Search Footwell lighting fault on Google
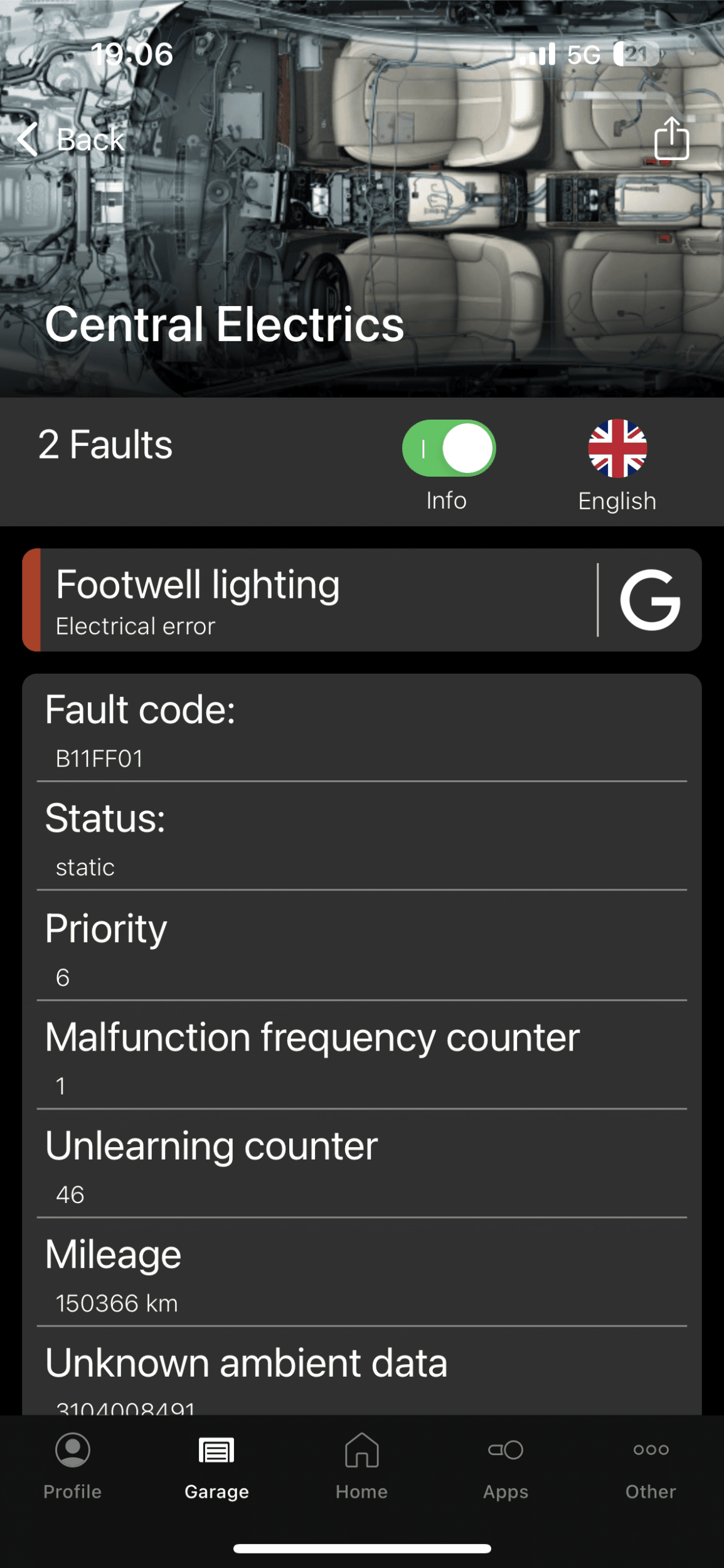Image resolution: width=724 pixels, height=1568 pixels. [x=650, y=600]
